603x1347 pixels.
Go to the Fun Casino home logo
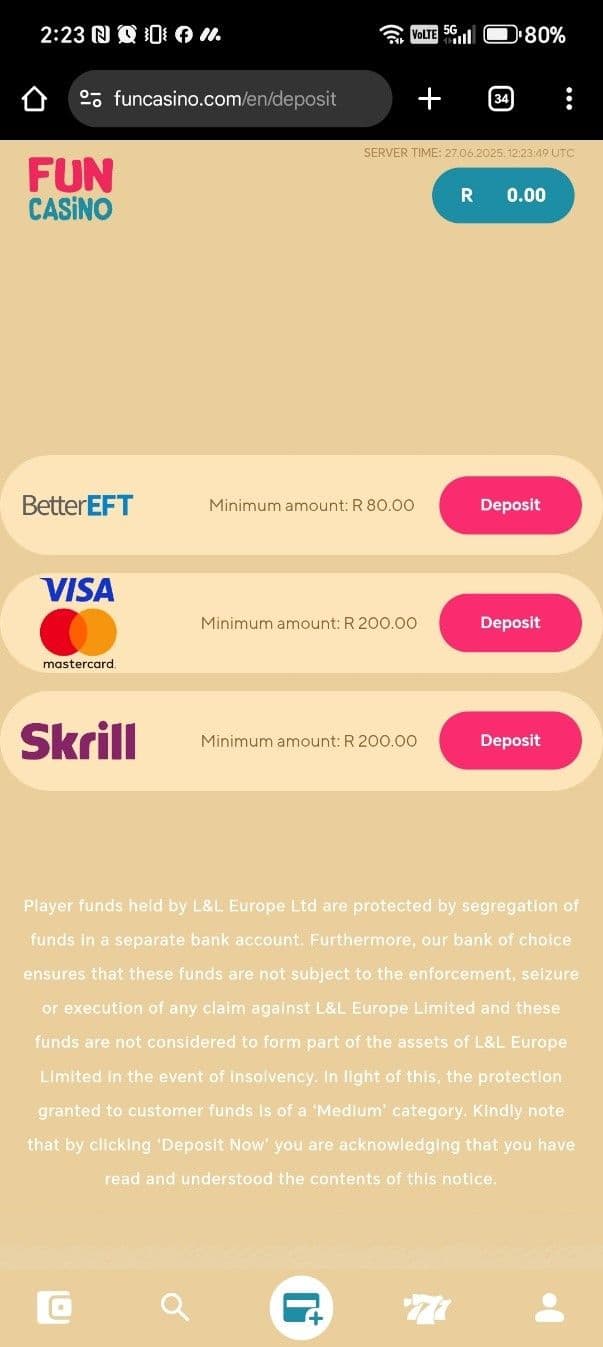(70, 189)
